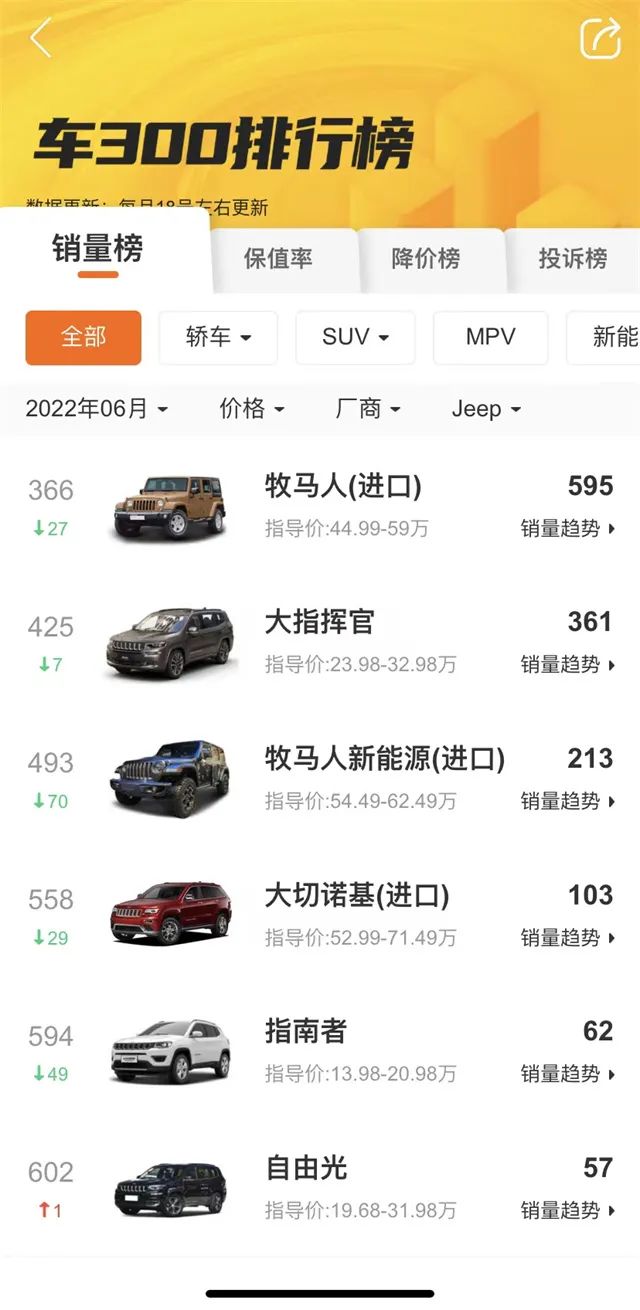Open the Jeep brand dropdown
Screen dimensions: 640x1310
click(486, 408)
